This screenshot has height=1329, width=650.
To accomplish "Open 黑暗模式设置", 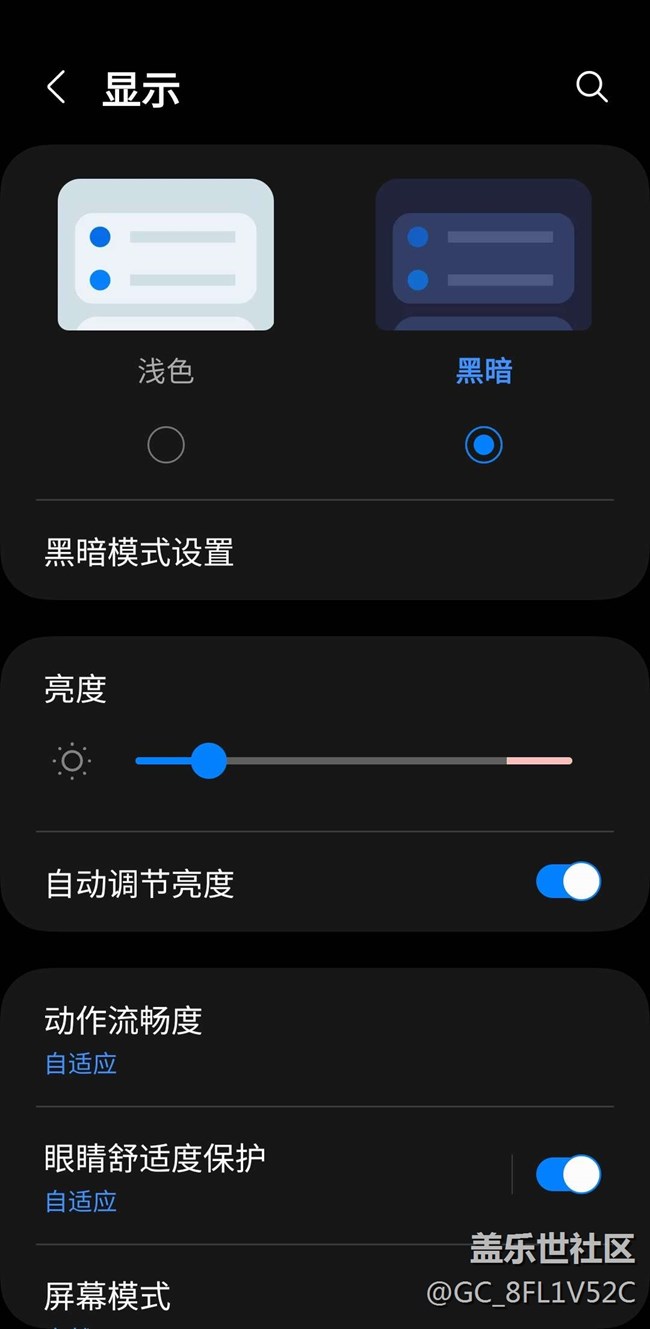I will (325, 552).
